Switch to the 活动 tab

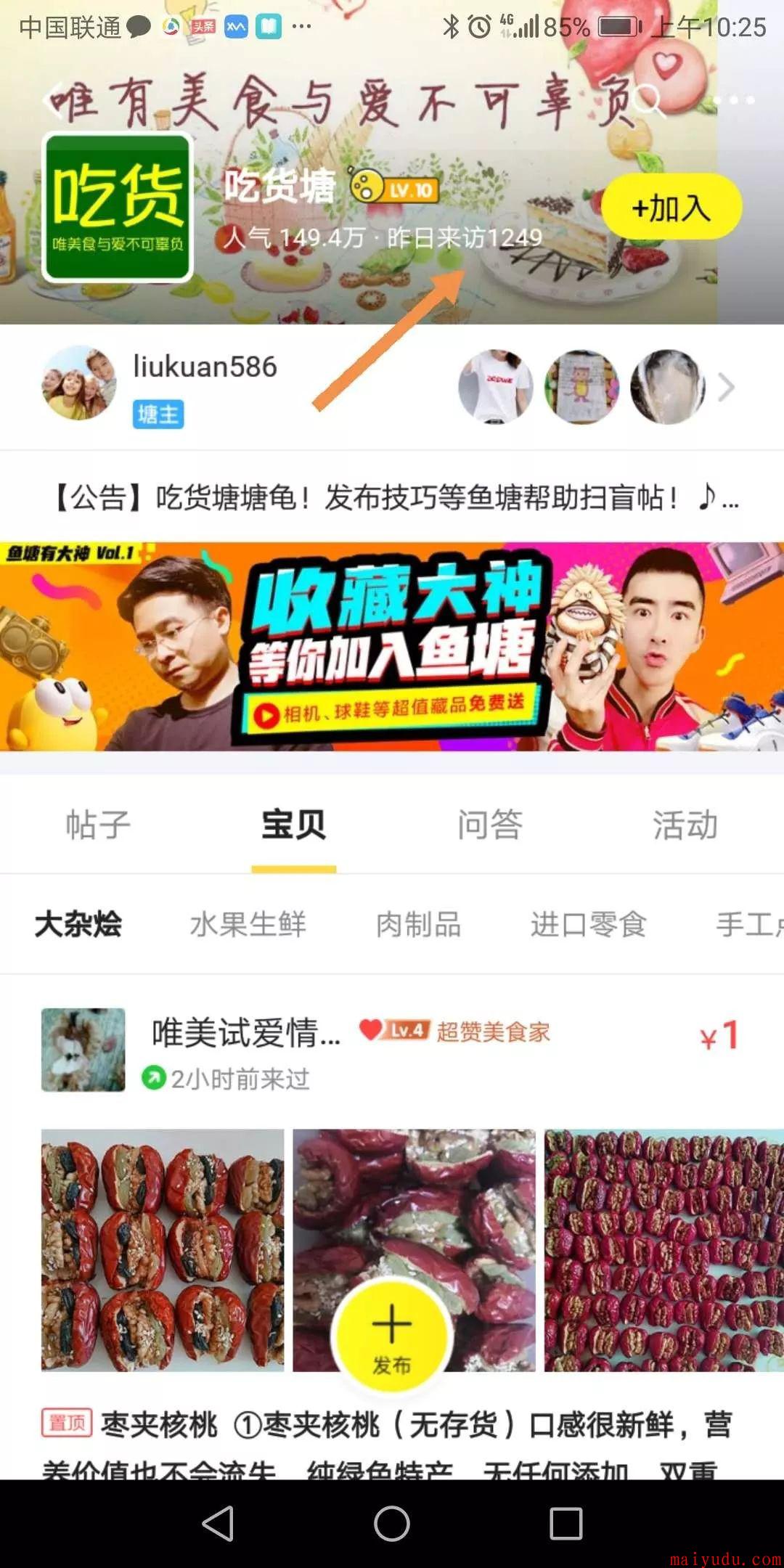pos(685,825)
